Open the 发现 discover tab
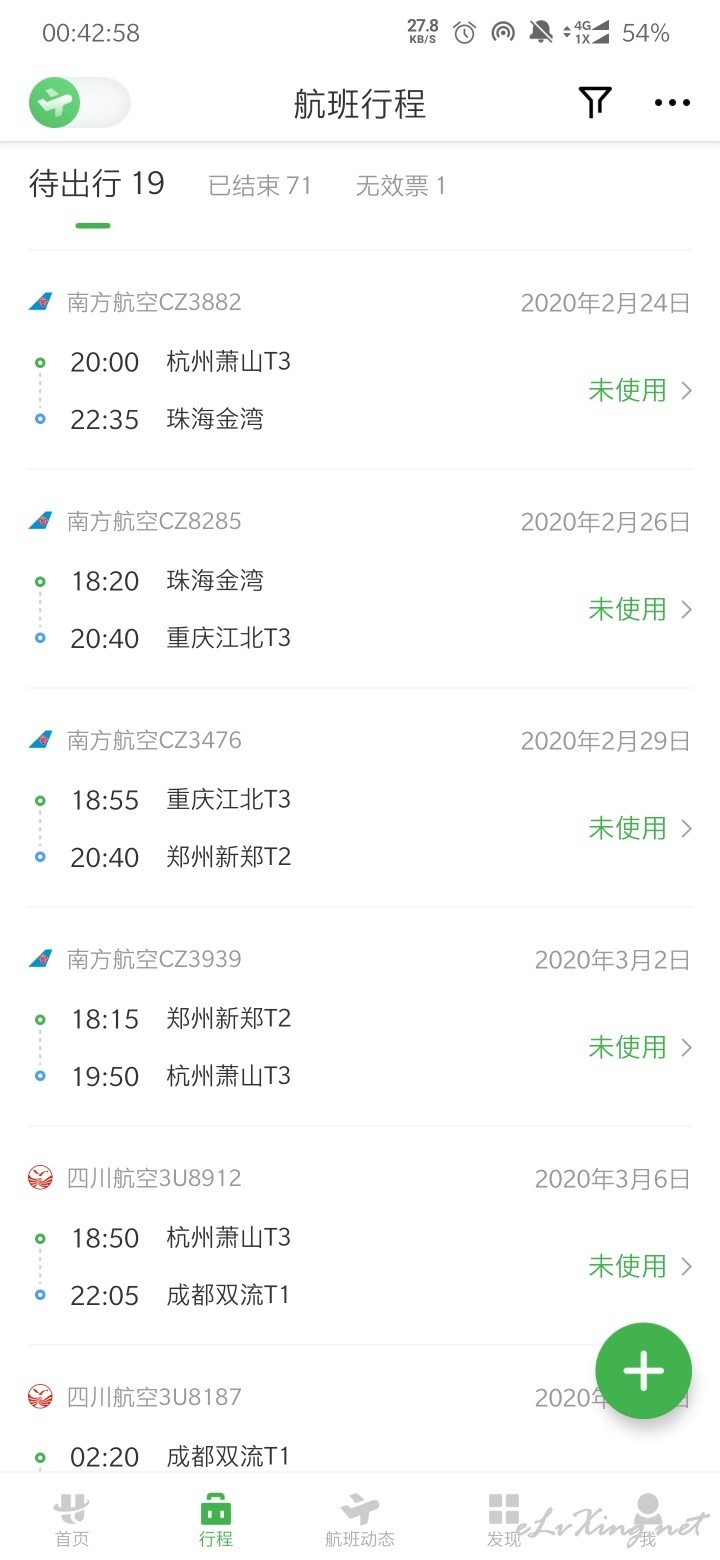The height and width of the screenshot is (1560, 720). pos(504,1520)
